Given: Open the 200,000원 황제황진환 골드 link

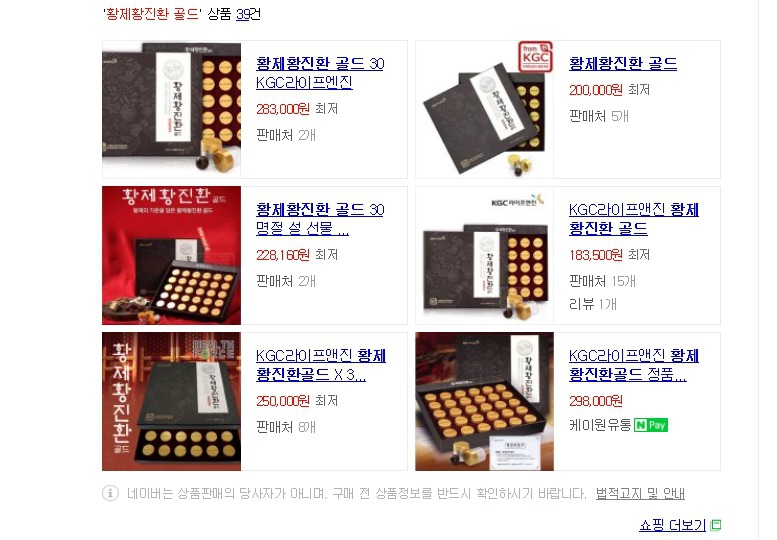Looking at the screenshot, I should click(x=622, y=64).
